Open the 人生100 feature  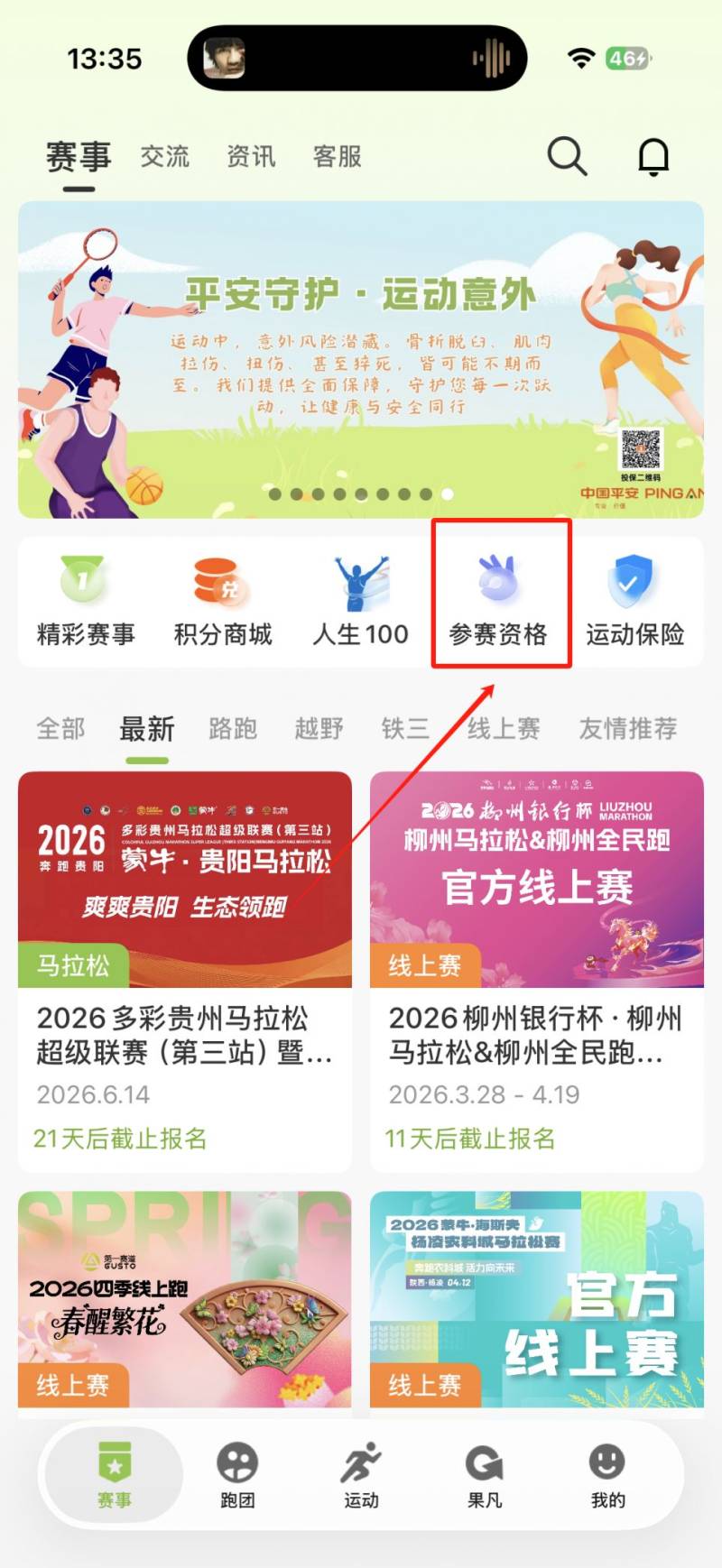click(361, 595)
